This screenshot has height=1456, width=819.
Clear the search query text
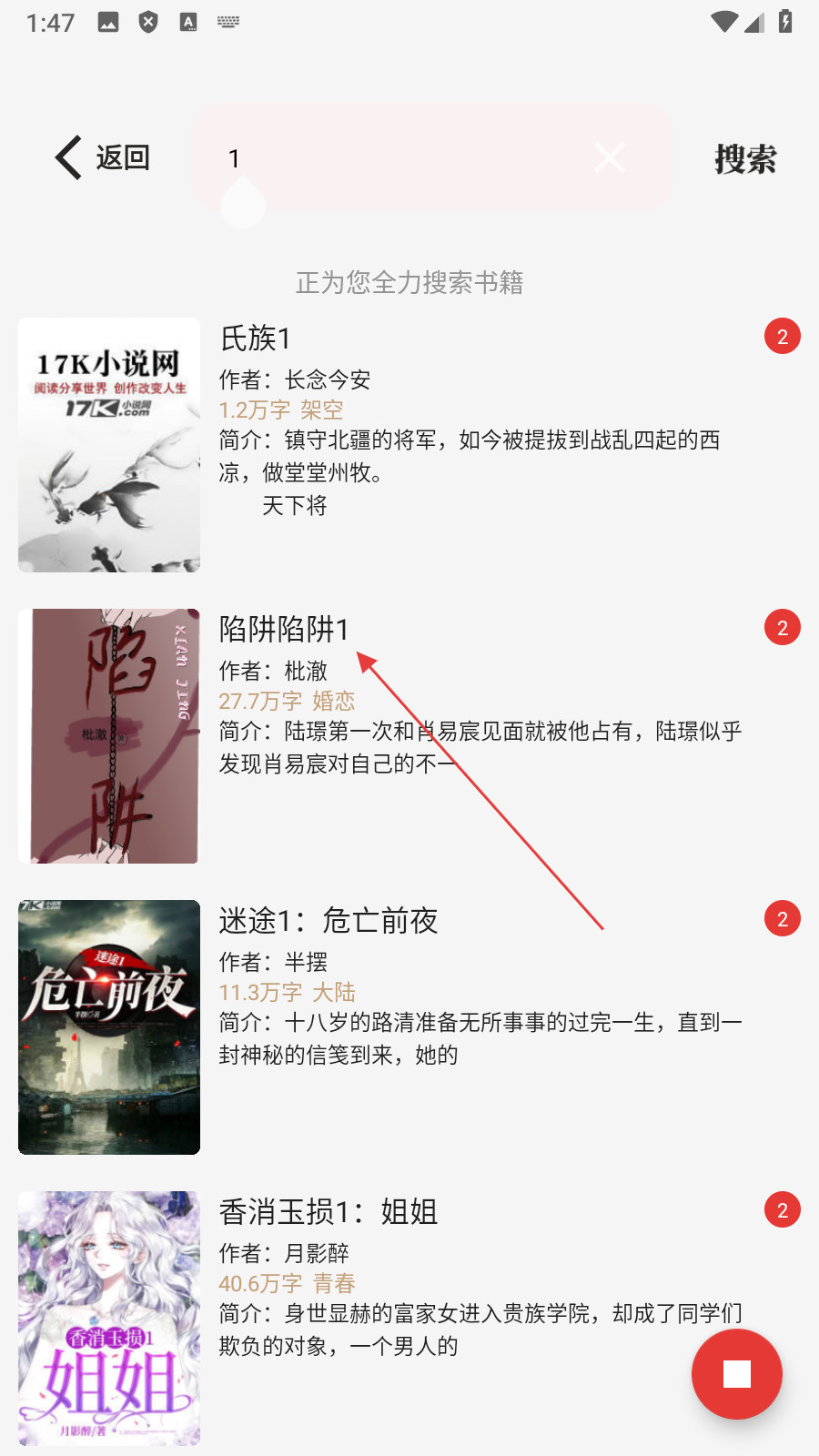tap(610, 157)
